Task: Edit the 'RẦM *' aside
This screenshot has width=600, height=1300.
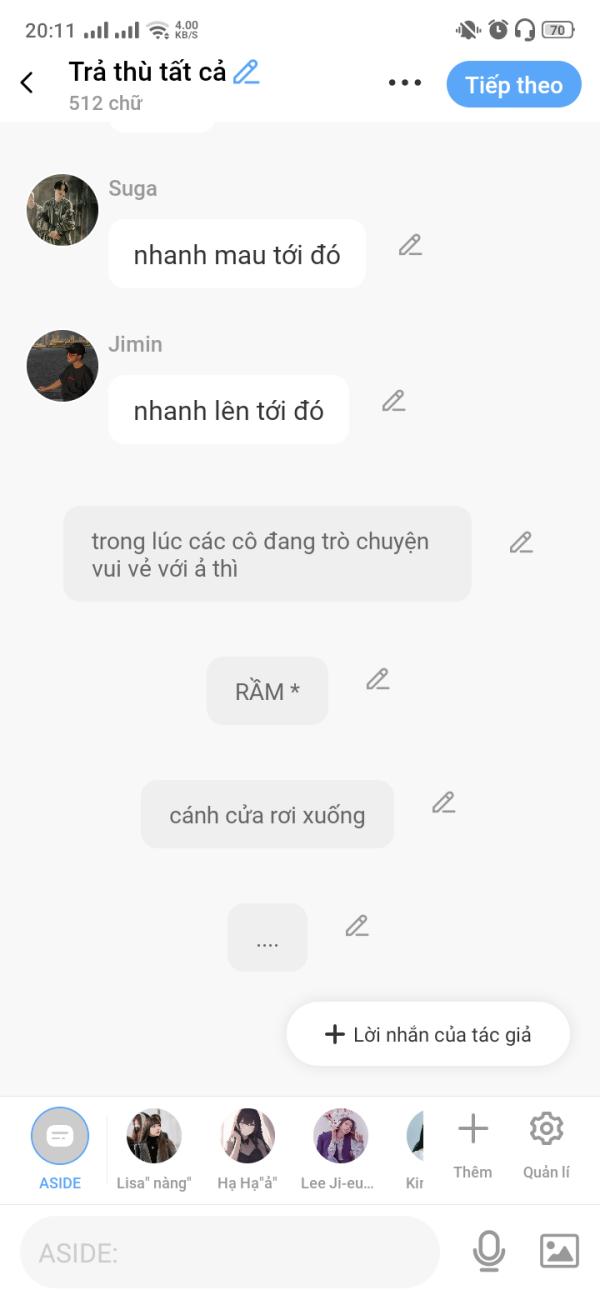Action: [x=377, y=679]
